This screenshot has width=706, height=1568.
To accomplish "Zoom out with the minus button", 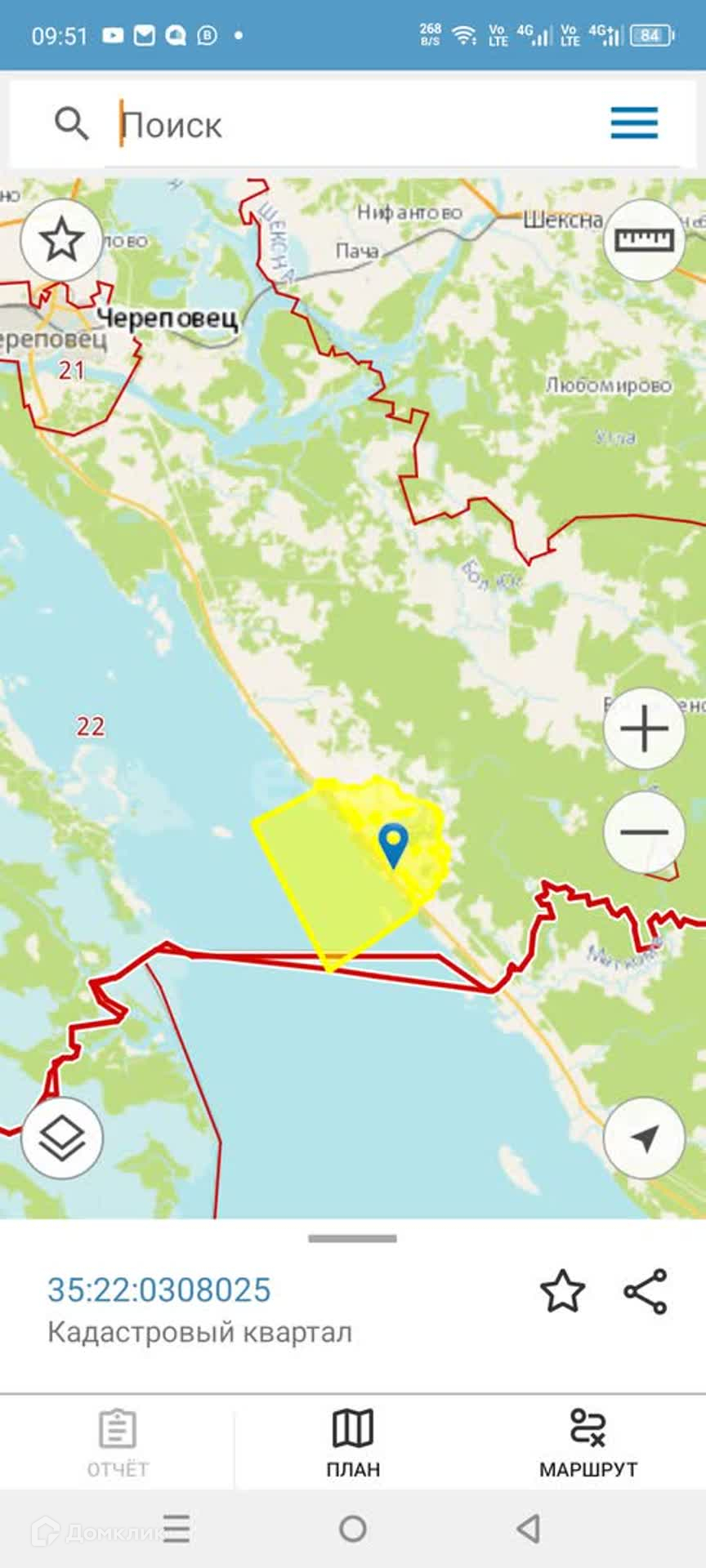I will 644,831.
